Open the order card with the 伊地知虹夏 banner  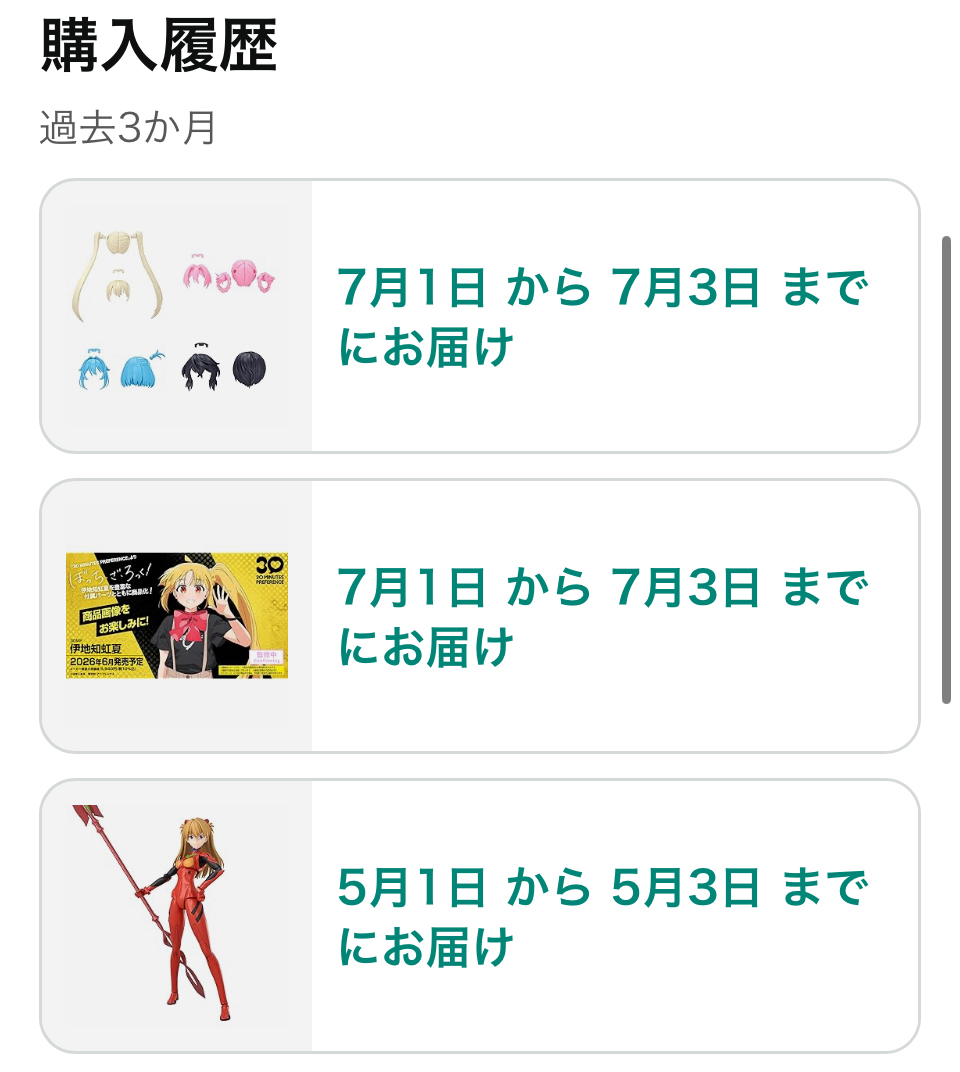pyautogui.click(x=479, y=616)
